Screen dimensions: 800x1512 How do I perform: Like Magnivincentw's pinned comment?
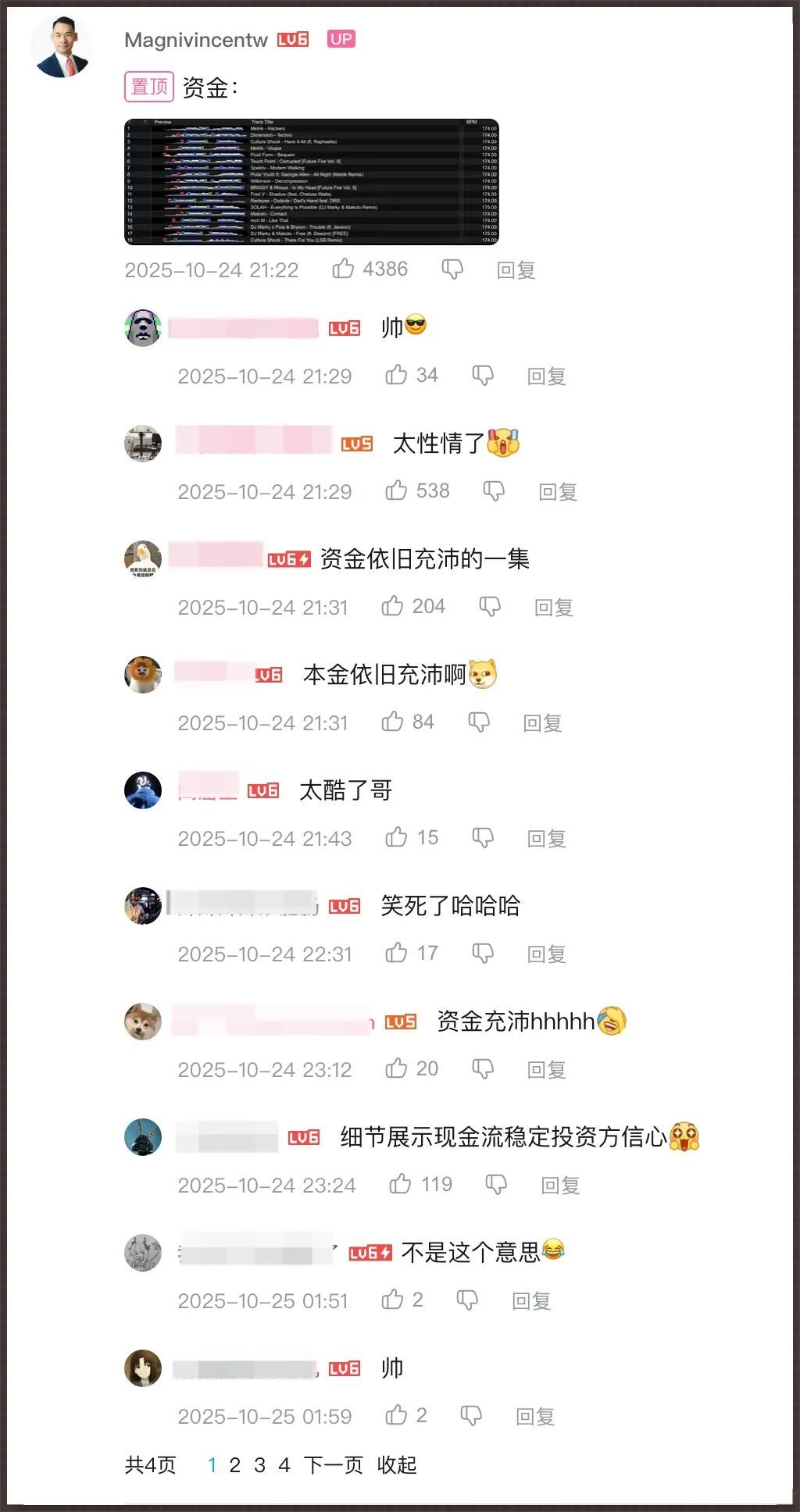[343, 269]
